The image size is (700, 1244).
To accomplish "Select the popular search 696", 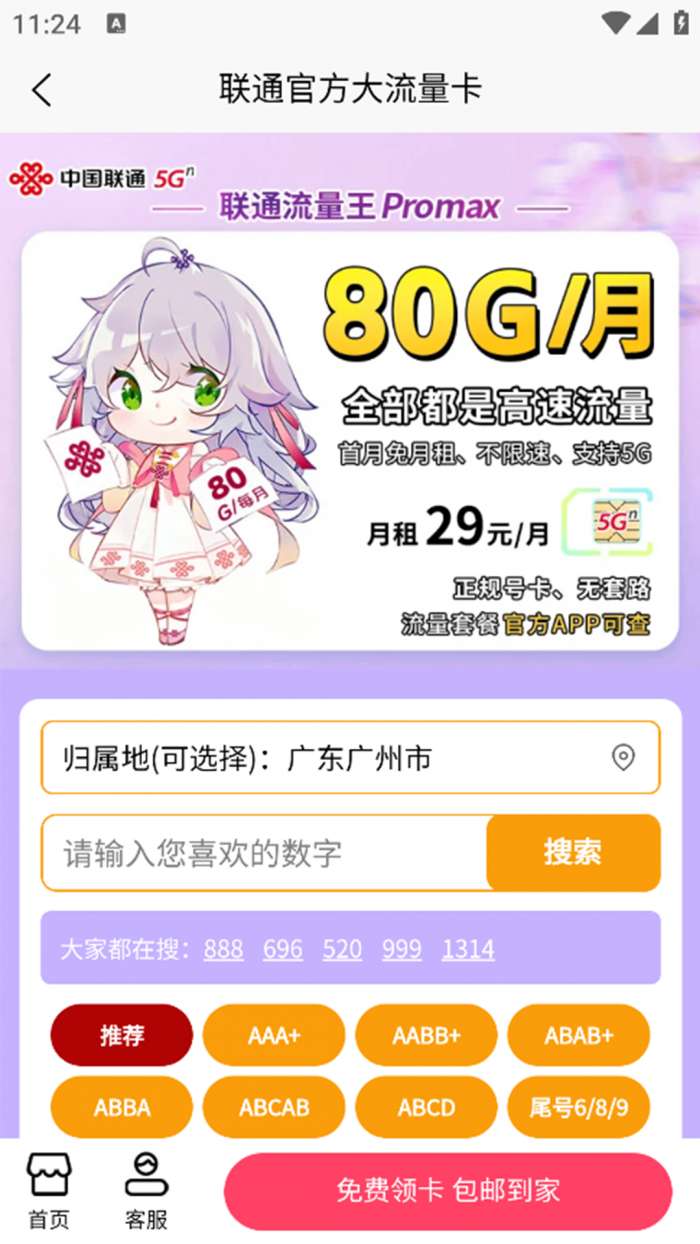I will point(283,948).
